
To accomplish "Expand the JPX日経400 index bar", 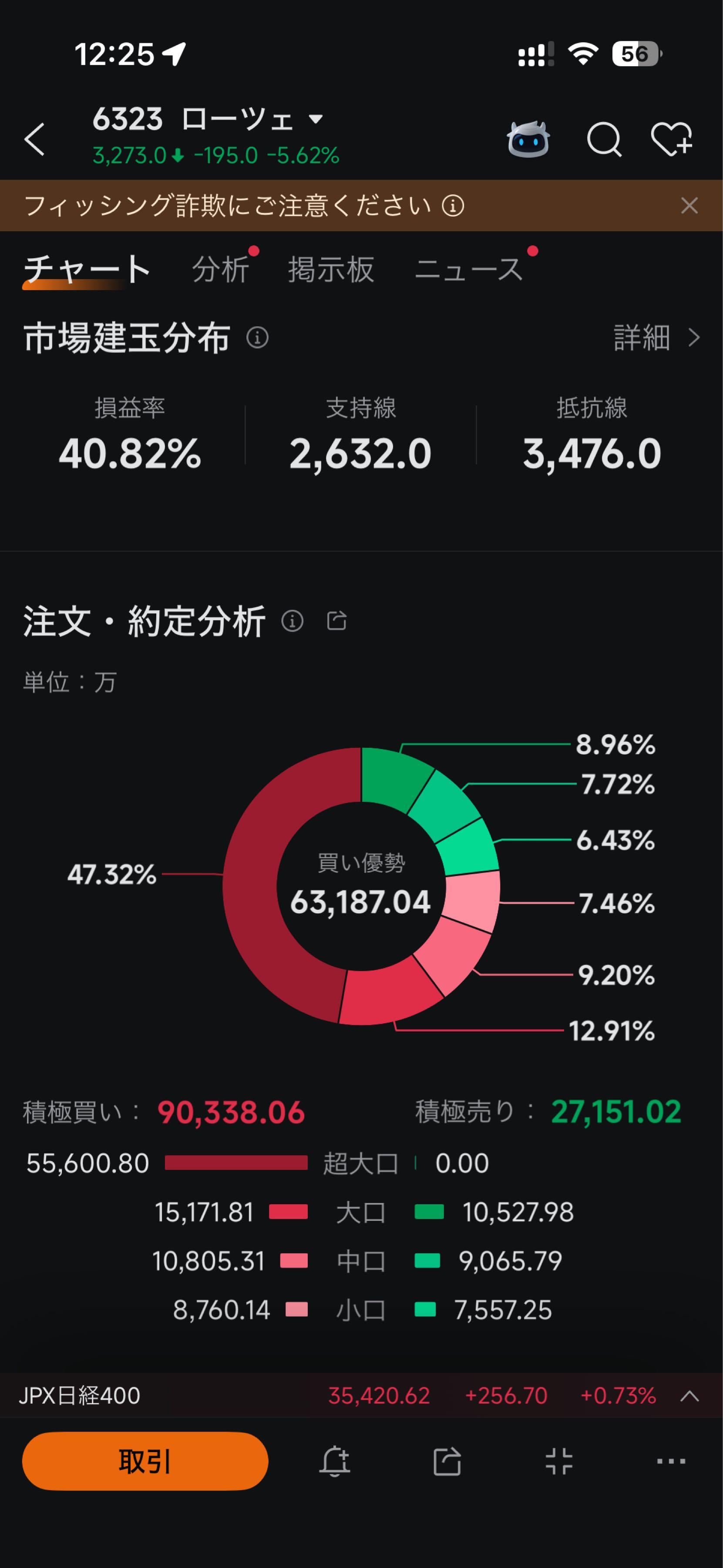I will (x=689, y=1395).
